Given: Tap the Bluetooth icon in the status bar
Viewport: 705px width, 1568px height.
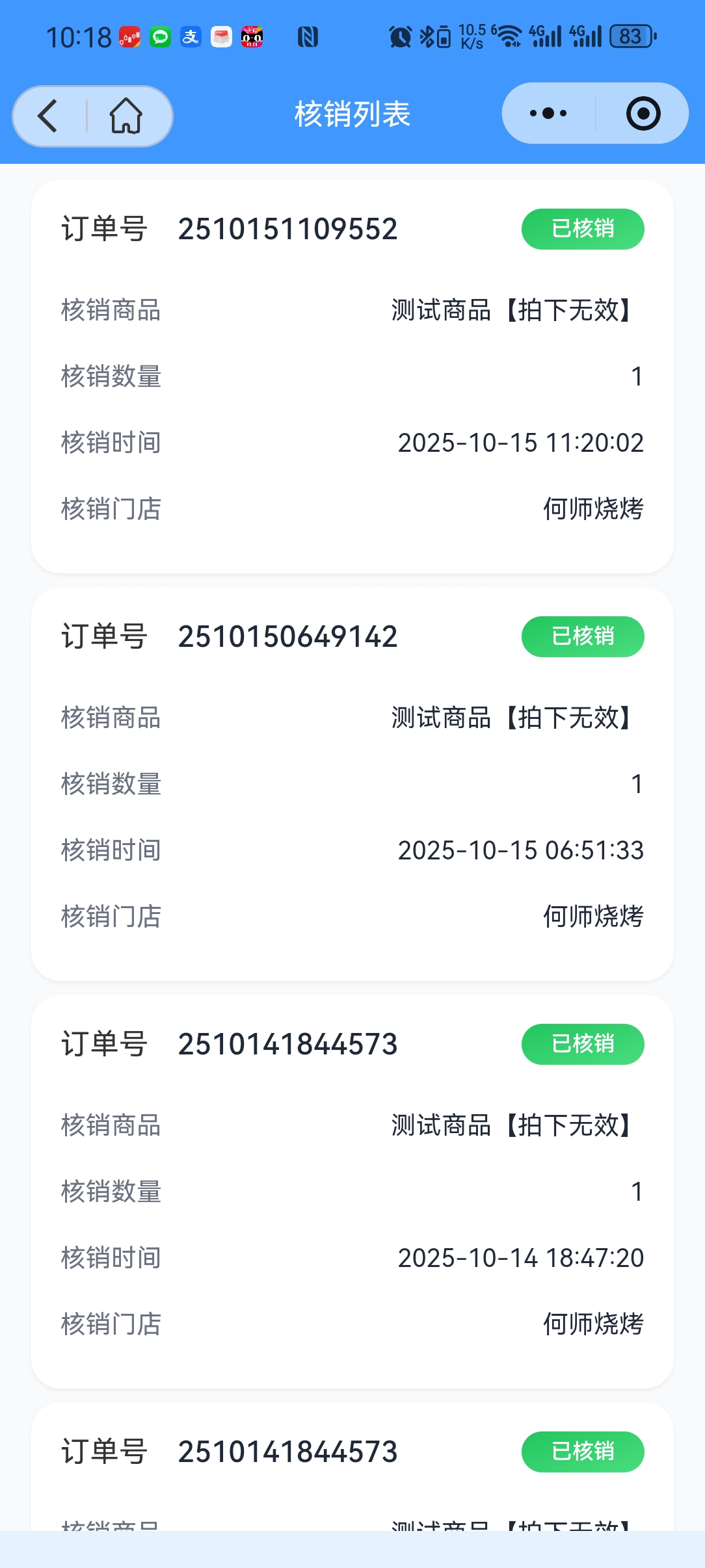Looking at the screenshot, I should 427,37.
